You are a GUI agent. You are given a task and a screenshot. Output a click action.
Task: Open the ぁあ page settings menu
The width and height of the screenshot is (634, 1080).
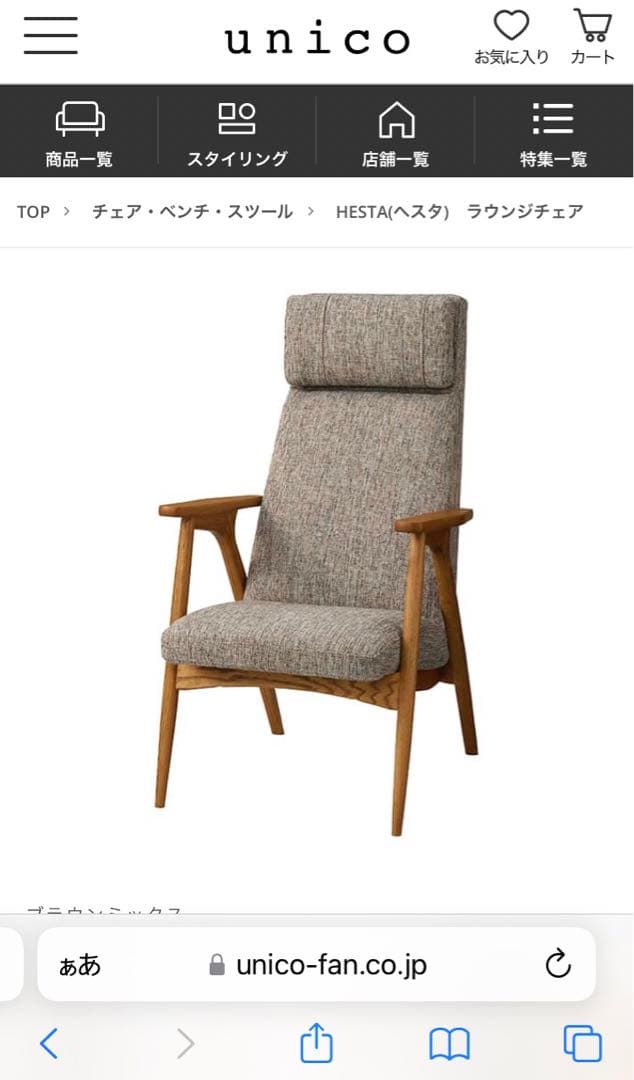point(80,965)
